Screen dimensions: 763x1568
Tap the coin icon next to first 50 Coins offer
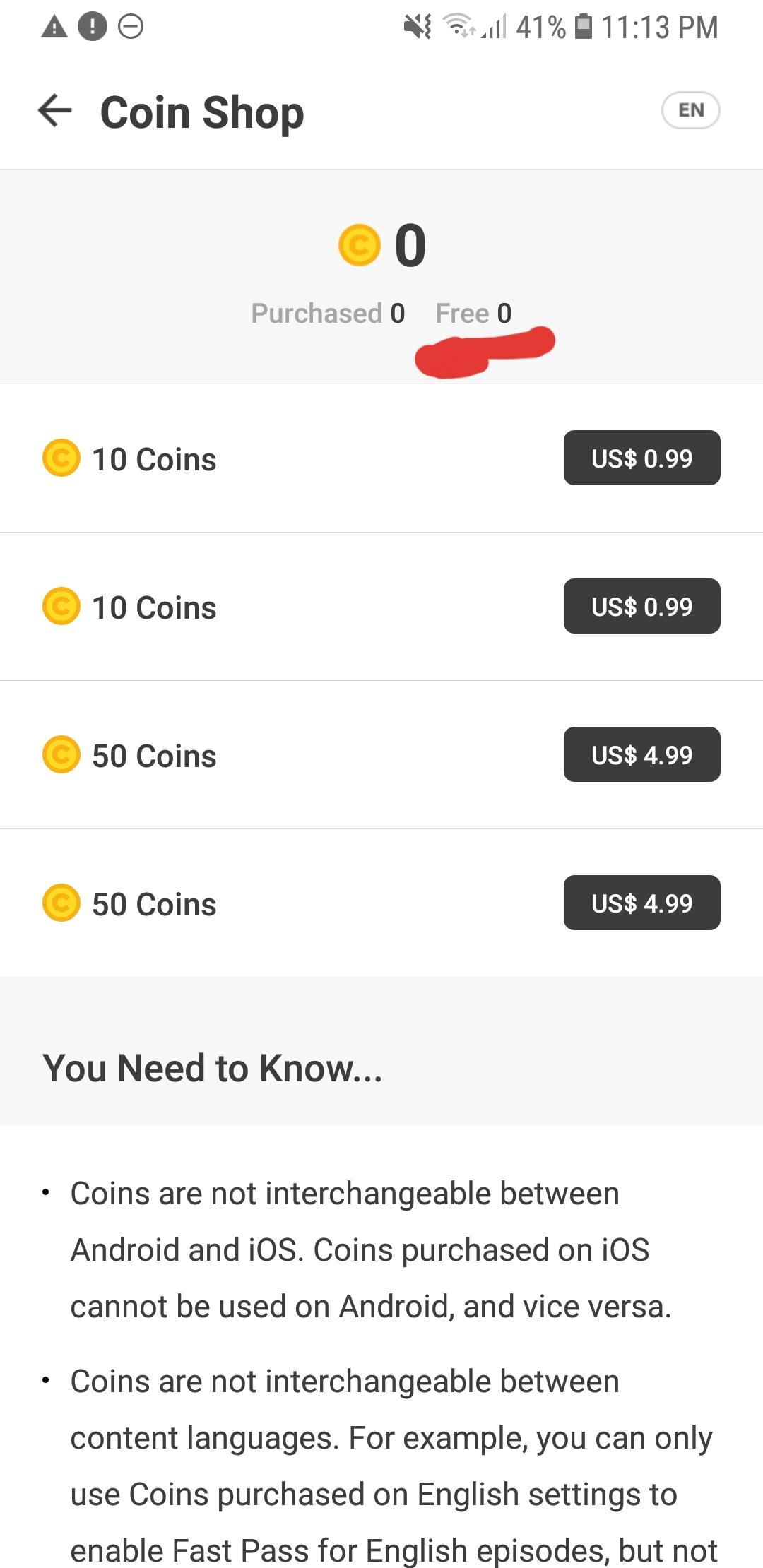pos(62,754)
